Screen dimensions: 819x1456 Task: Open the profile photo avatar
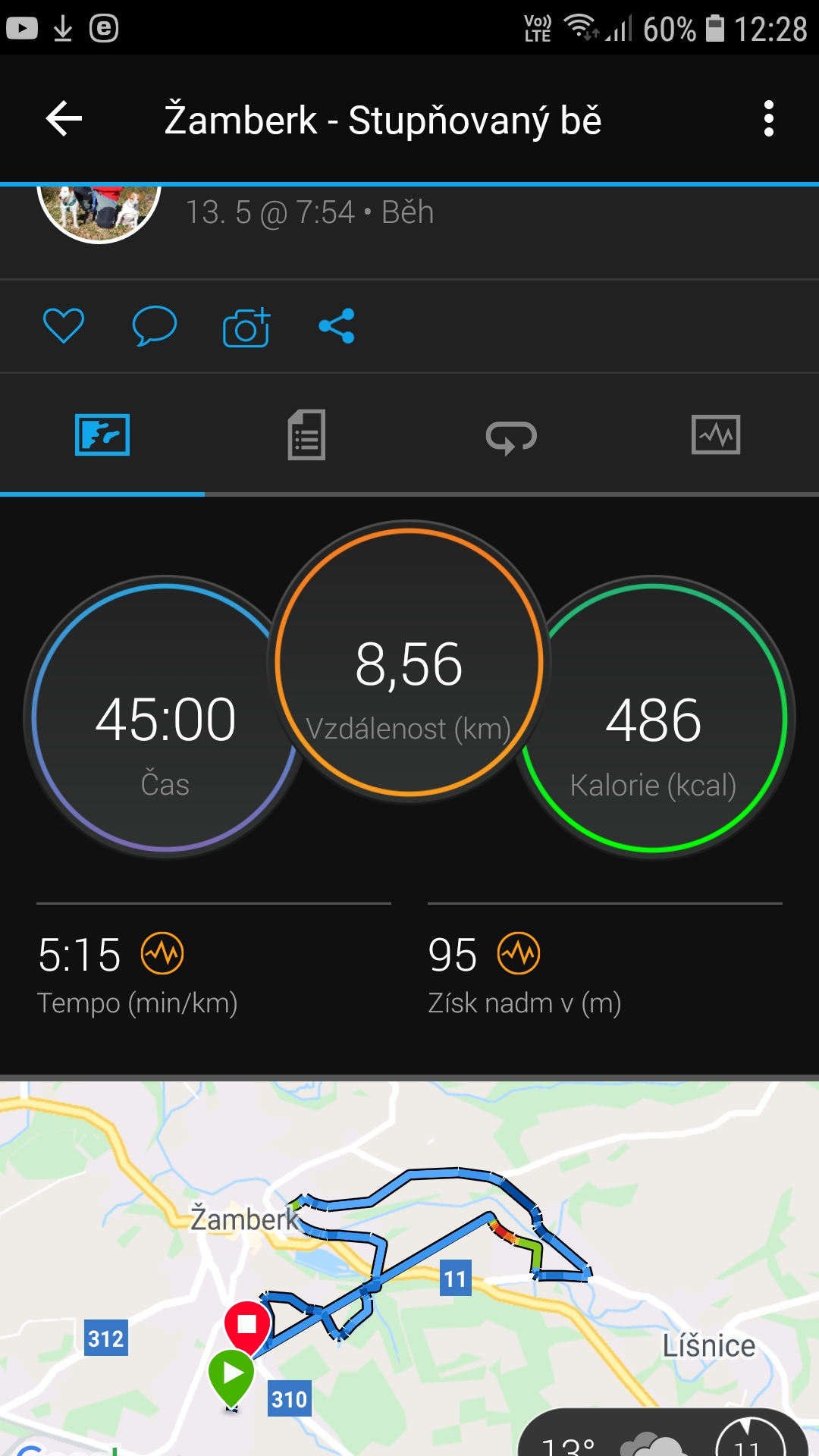point(99,213)
